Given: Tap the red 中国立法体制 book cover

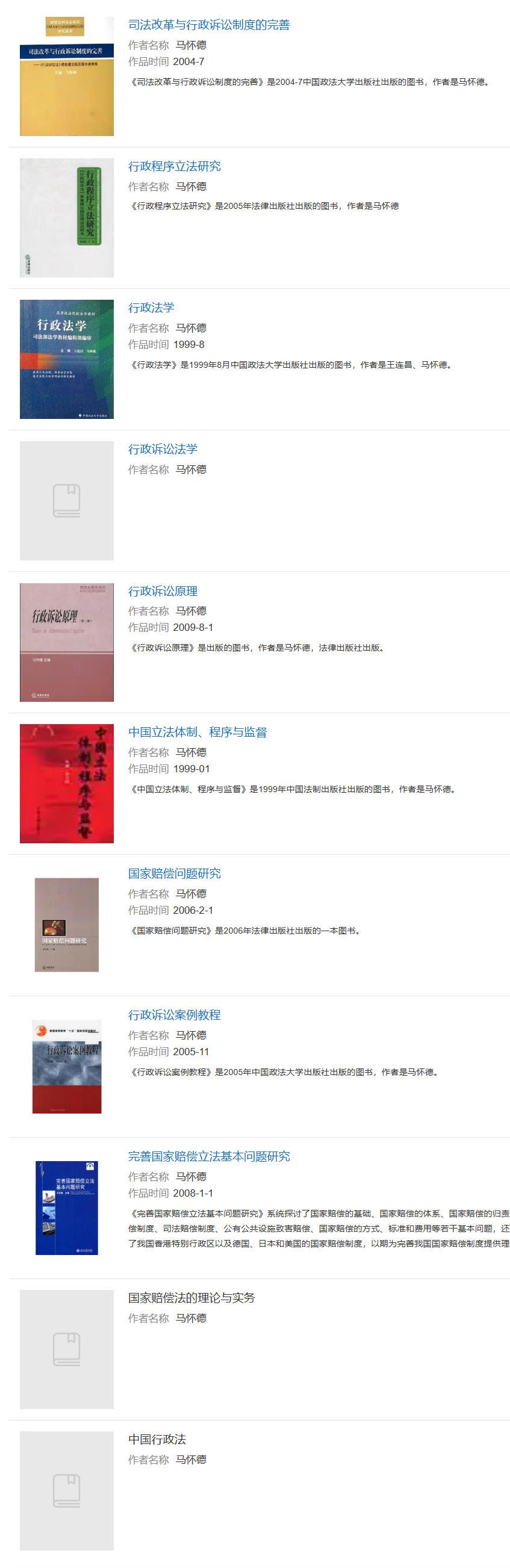Looking at the screenshot, I should coord(66,783).
